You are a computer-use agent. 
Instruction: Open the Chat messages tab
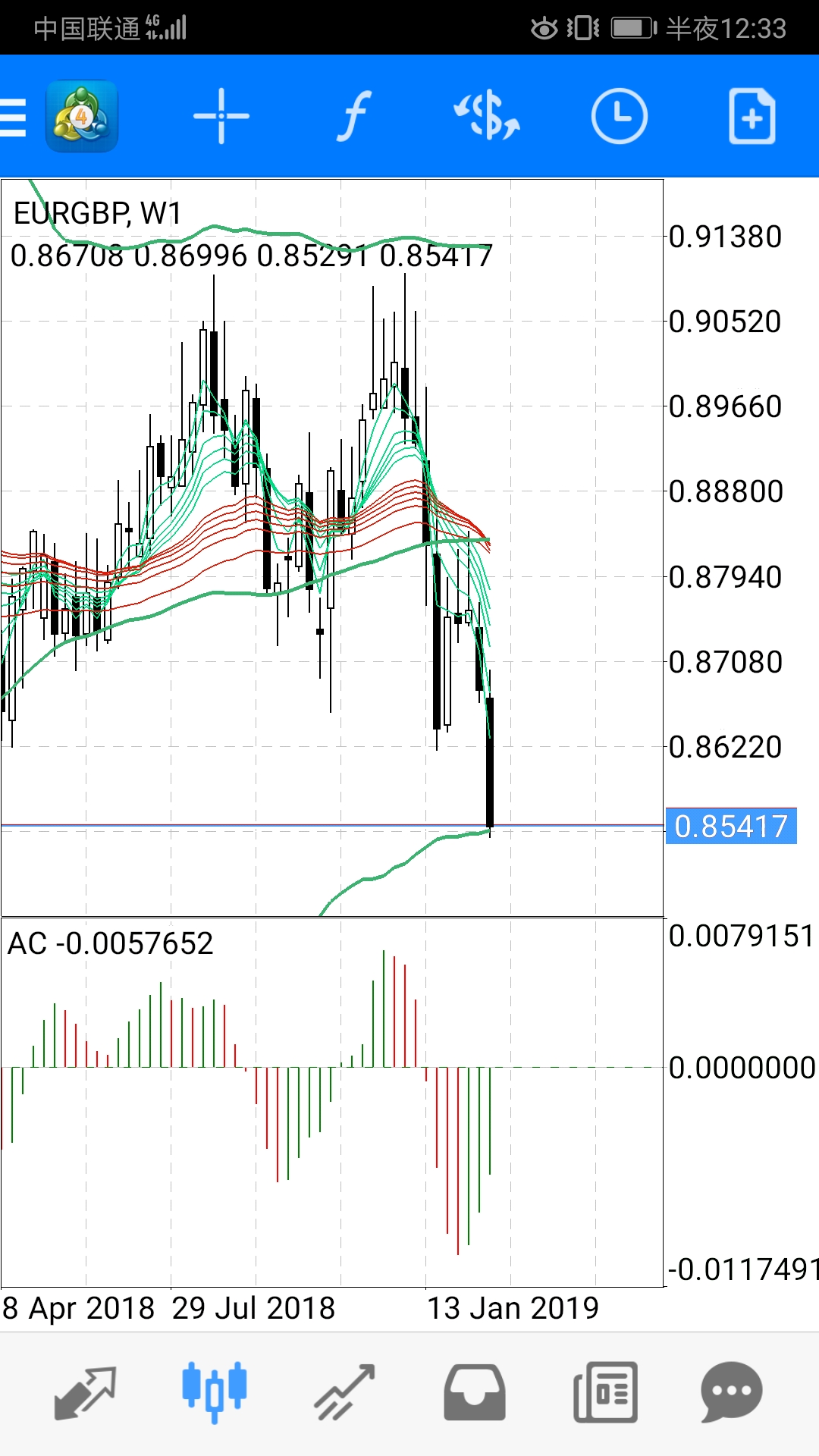(732, 1392)
